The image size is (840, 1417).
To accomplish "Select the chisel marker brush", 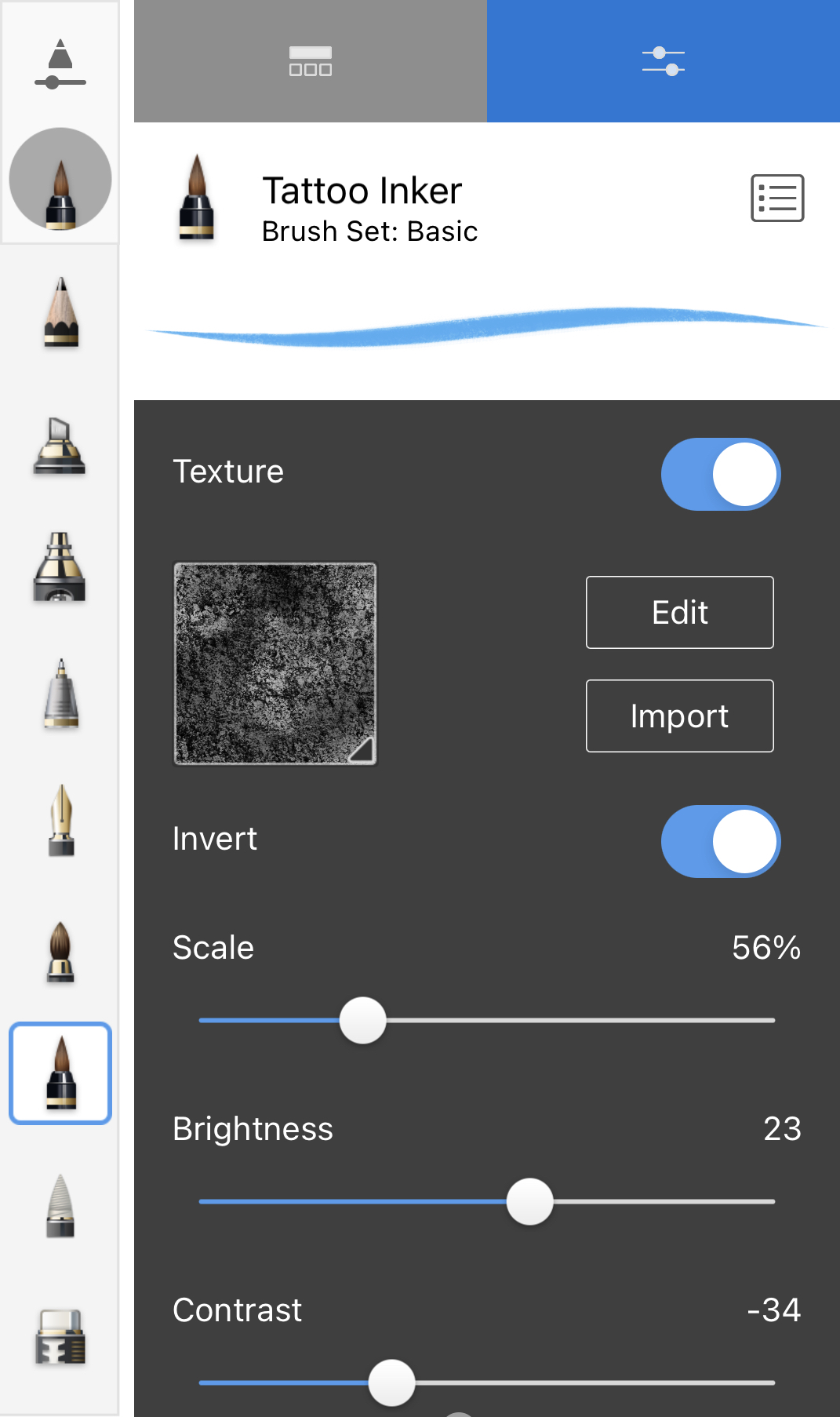I will [x=60, y=446].
